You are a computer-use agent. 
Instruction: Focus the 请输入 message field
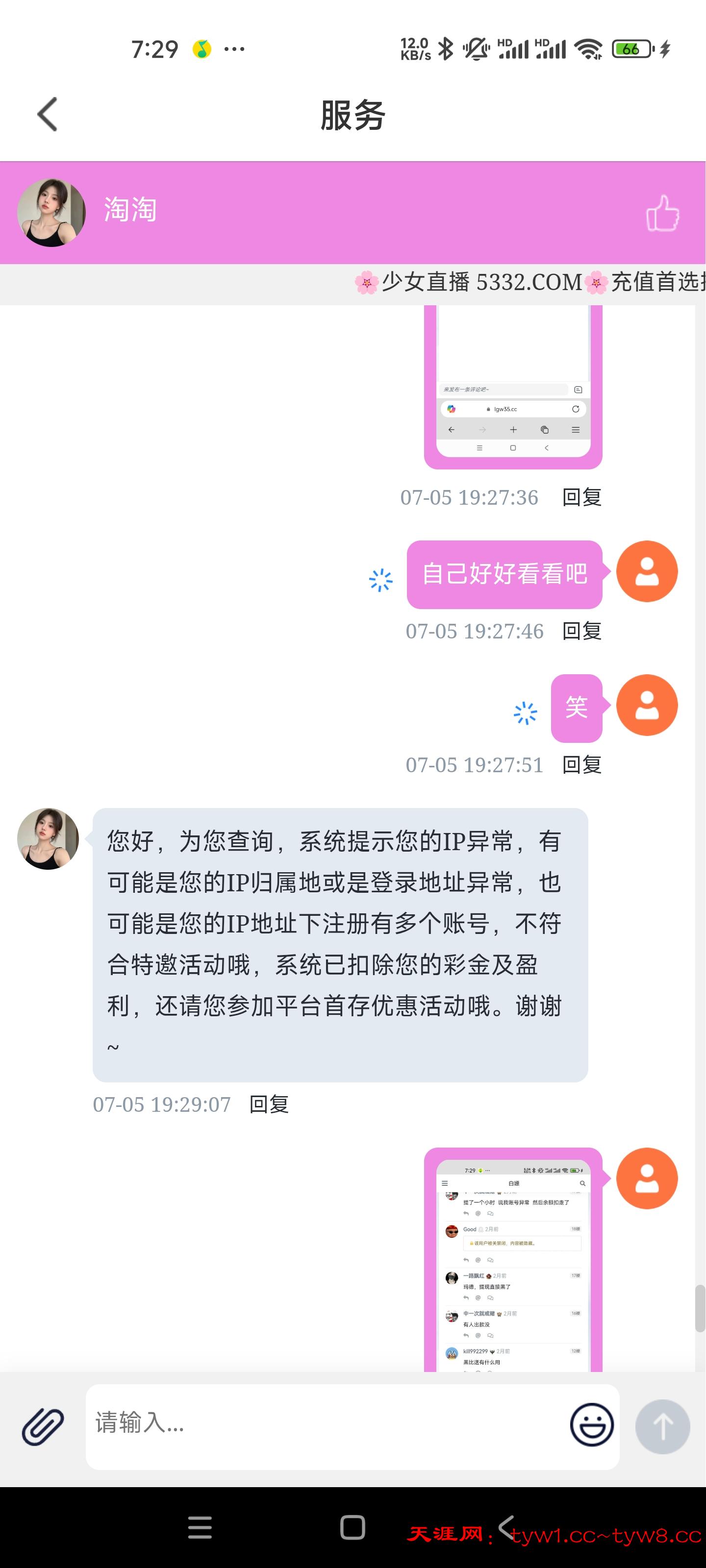[x=323, y=1424]
